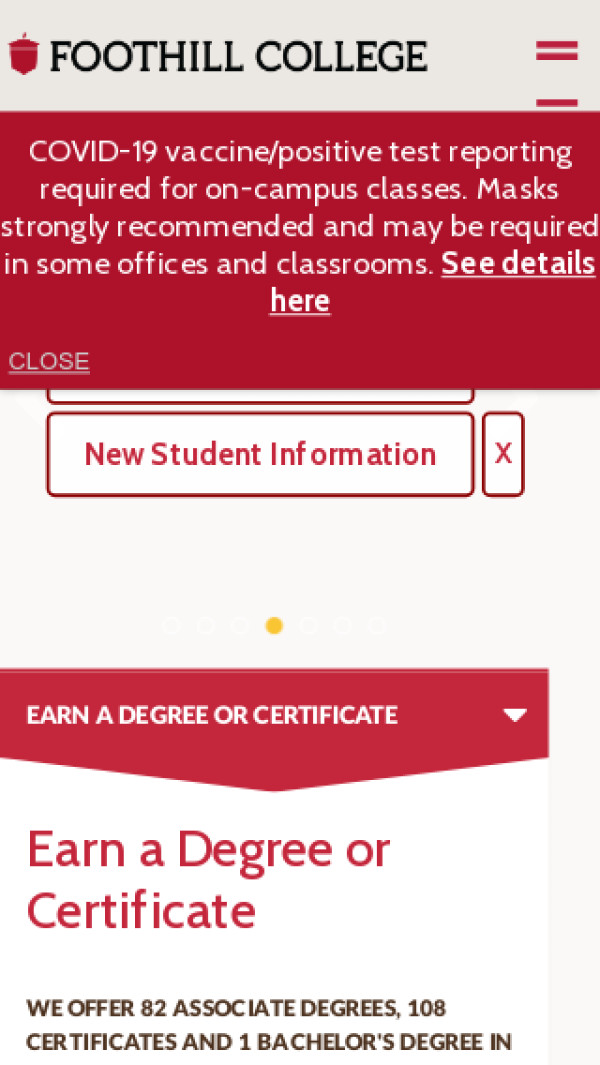Dismiss the slide with the X button
This screenshot has width=600, height=1065.
[503, 454]
